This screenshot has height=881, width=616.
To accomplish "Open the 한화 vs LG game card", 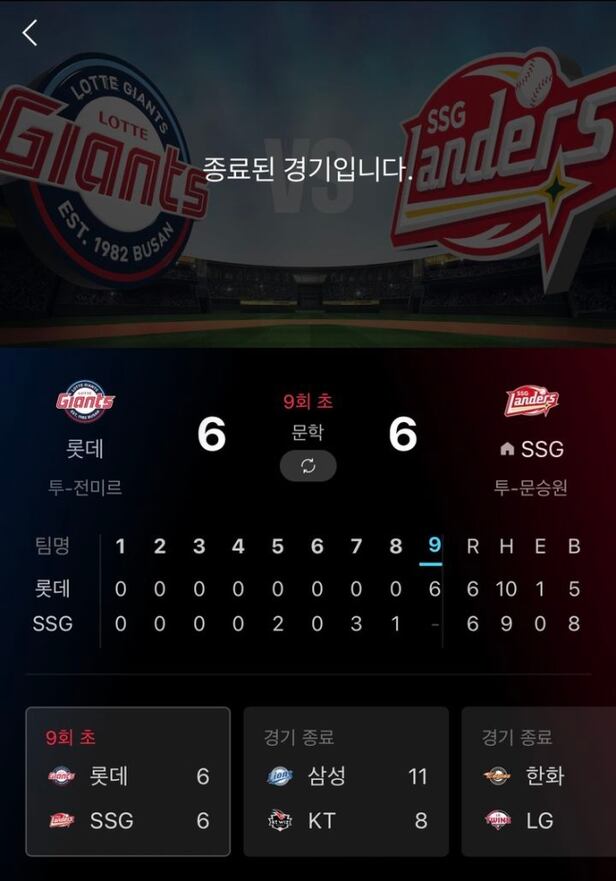I will 540,781.
